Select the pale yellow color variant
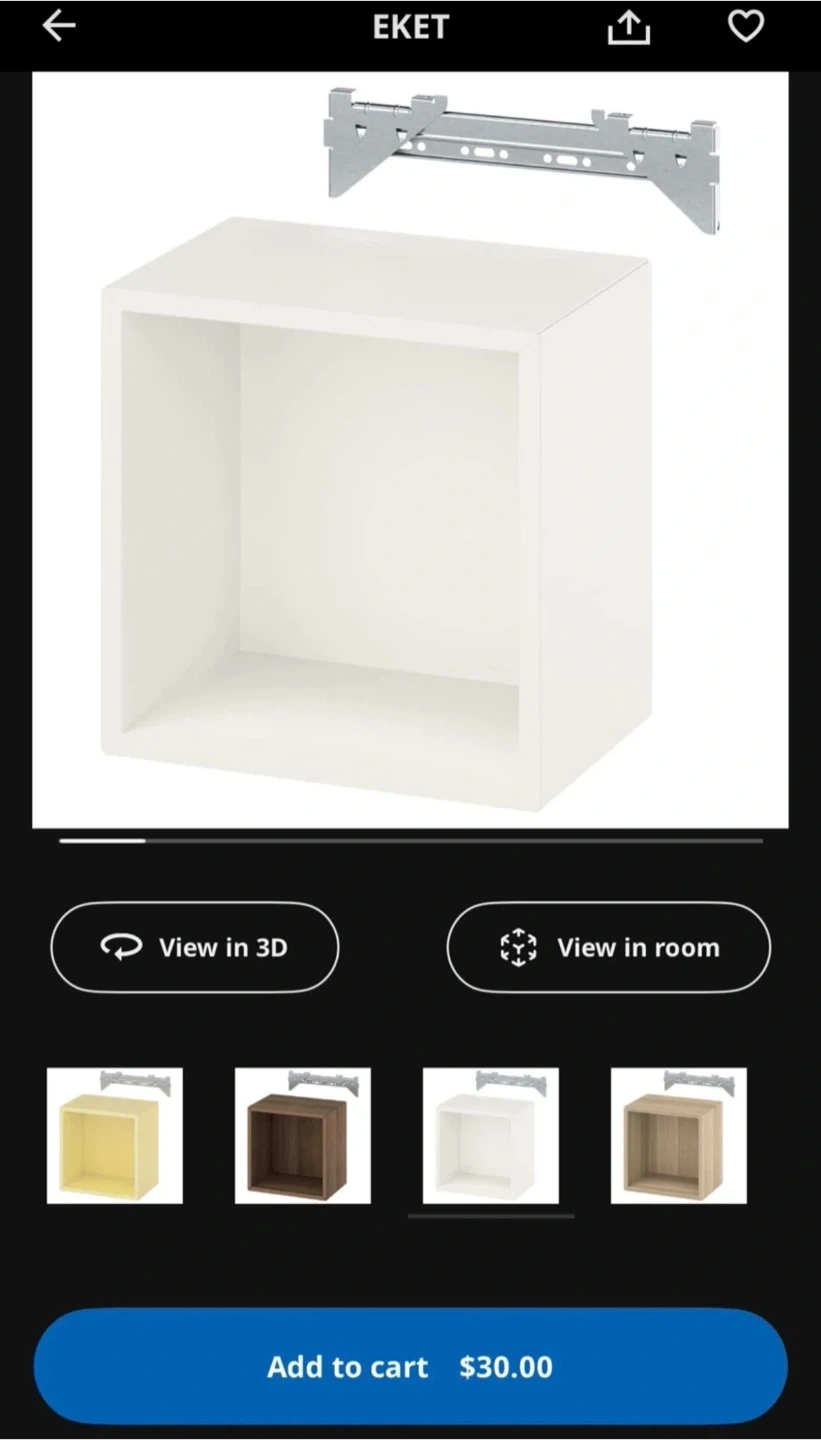821x1440 pixels. [x=115, y=1136]
